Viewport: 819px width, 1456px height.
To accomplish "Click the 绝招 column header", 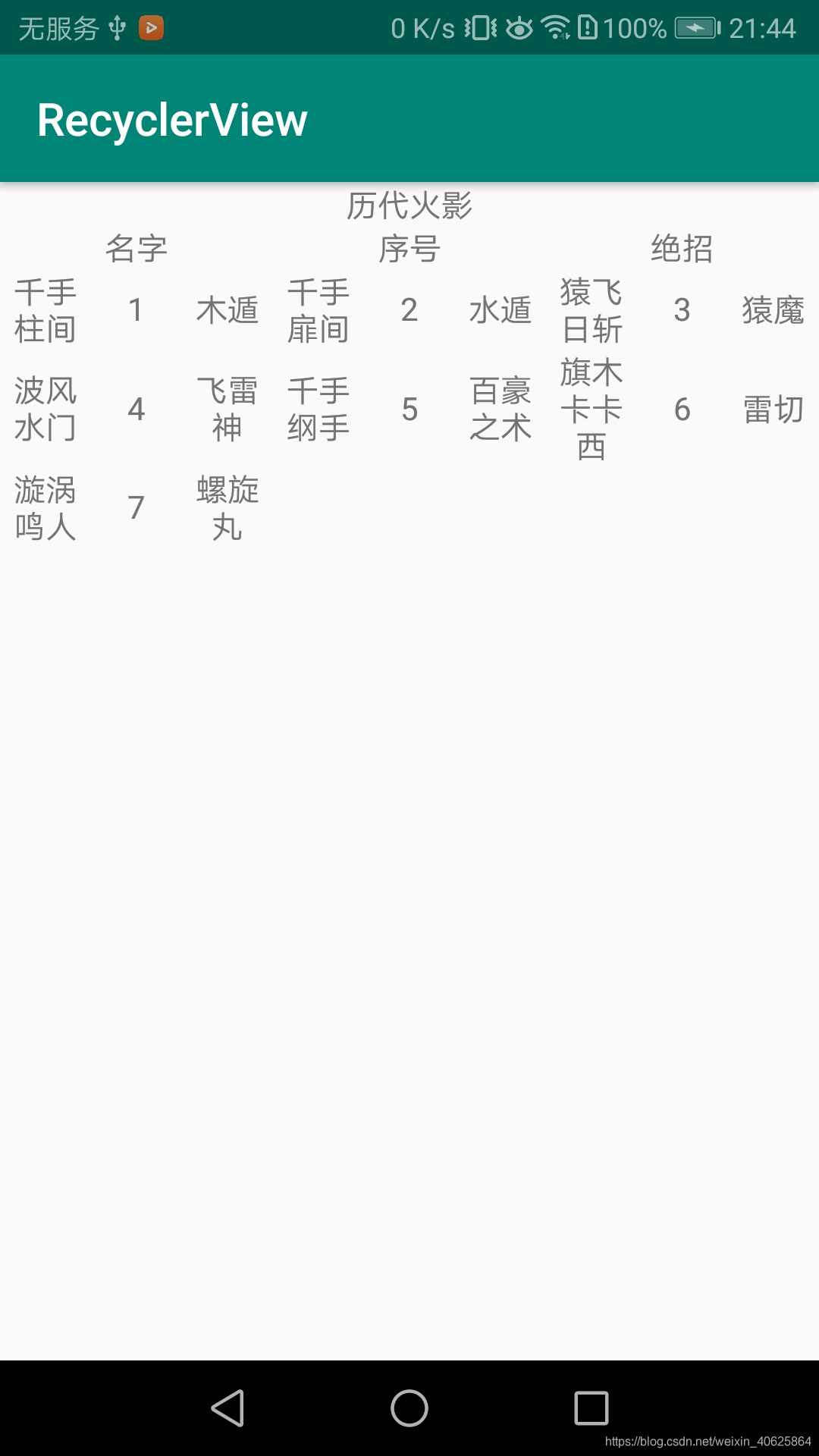I will 682,249.
